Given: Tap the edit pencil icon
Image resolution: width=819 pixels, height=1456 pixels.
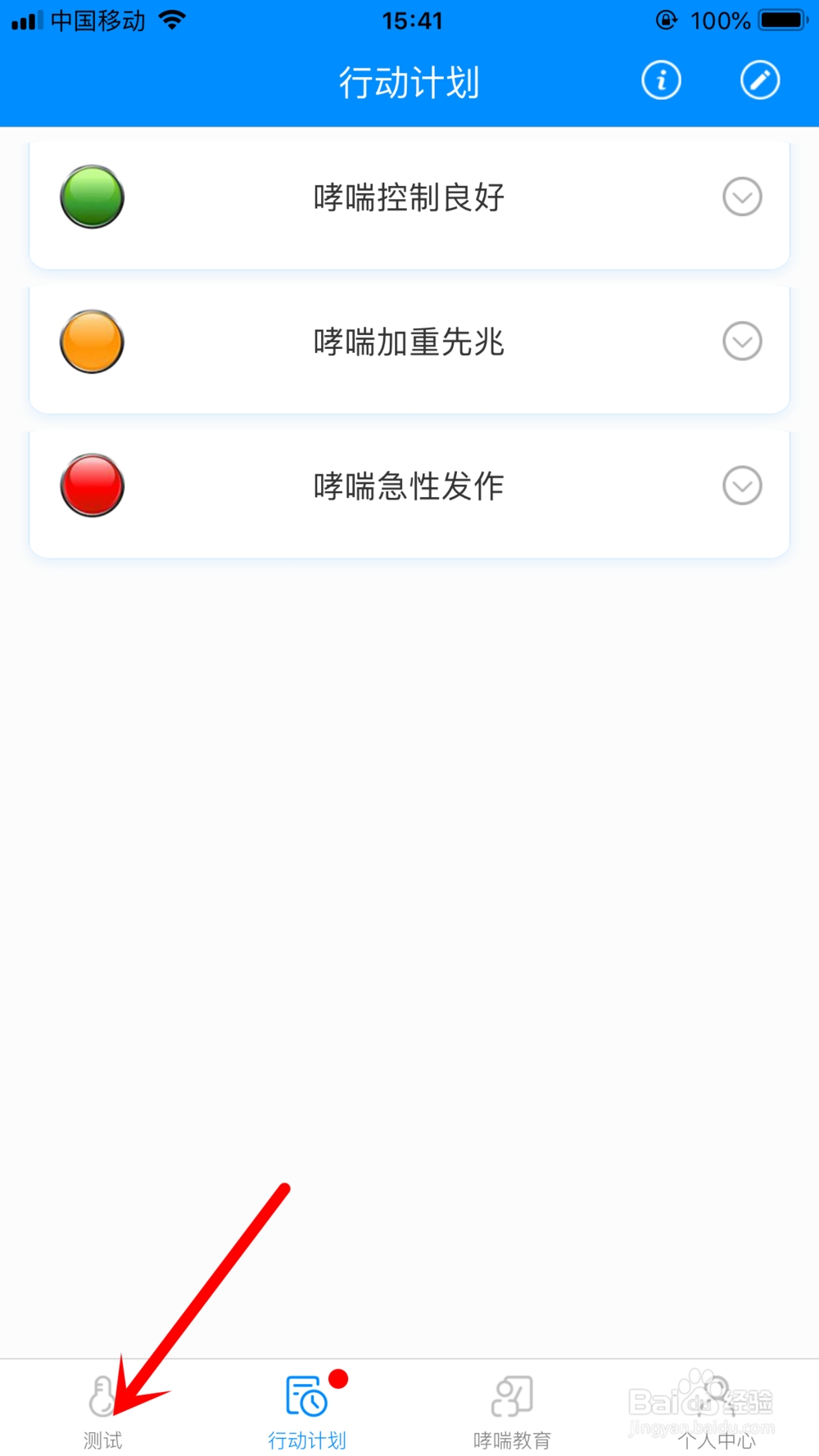Looking at the screenshot, I should click(x=760, y=80).
